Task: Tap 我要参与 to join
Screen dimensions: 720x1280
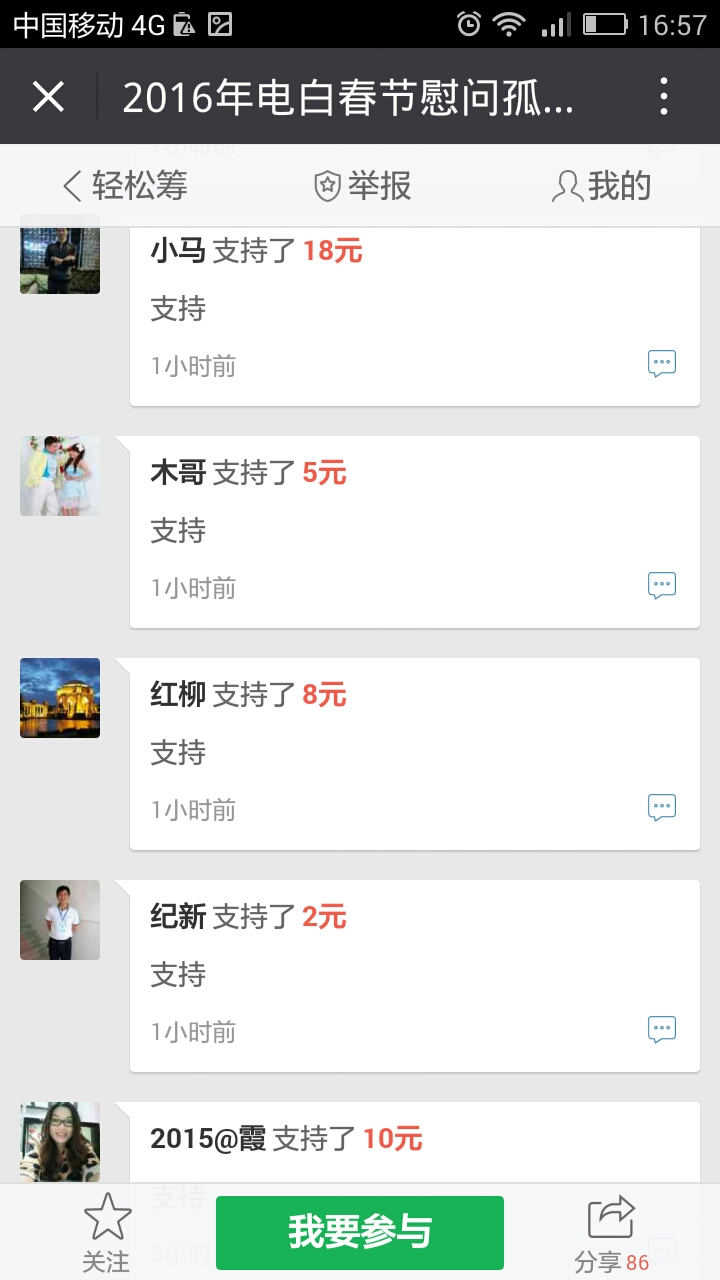Action: tap(360, 1232)
